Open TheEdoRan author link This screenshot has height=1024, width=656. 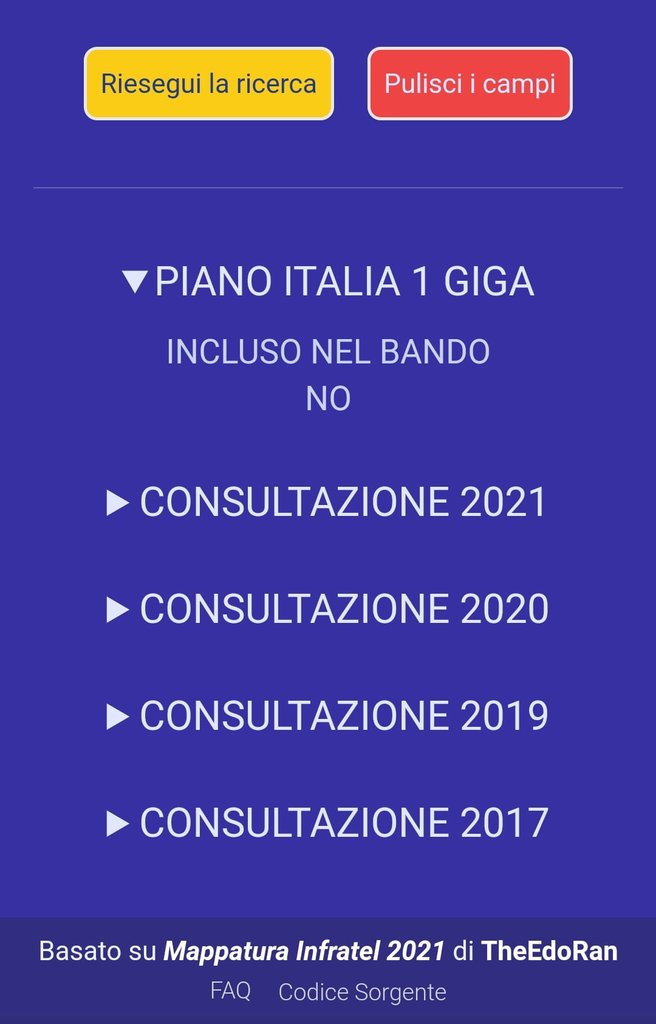[549, 951]
